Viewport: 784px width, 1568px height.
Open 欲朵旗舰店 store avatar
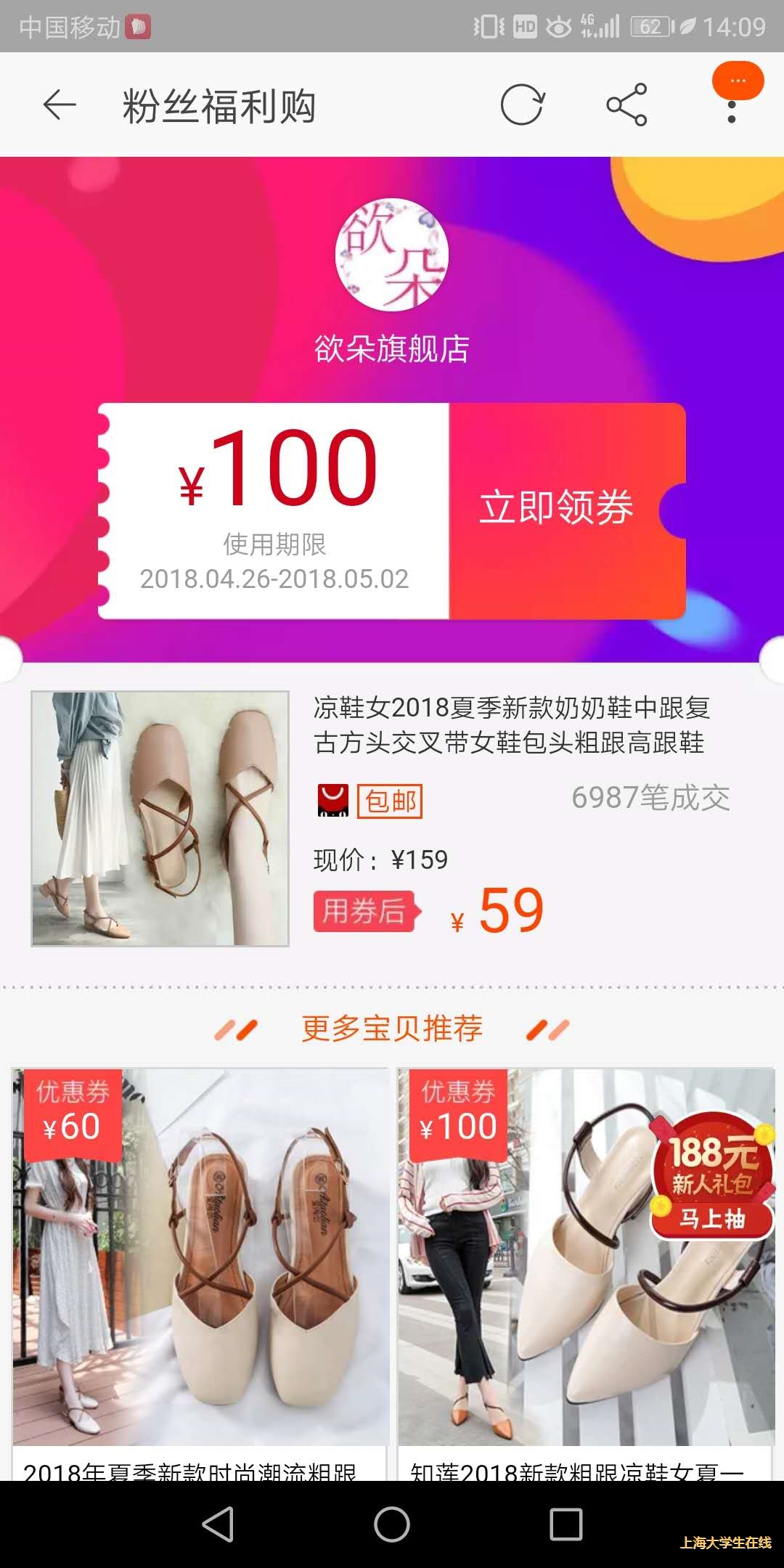[392, 256]
